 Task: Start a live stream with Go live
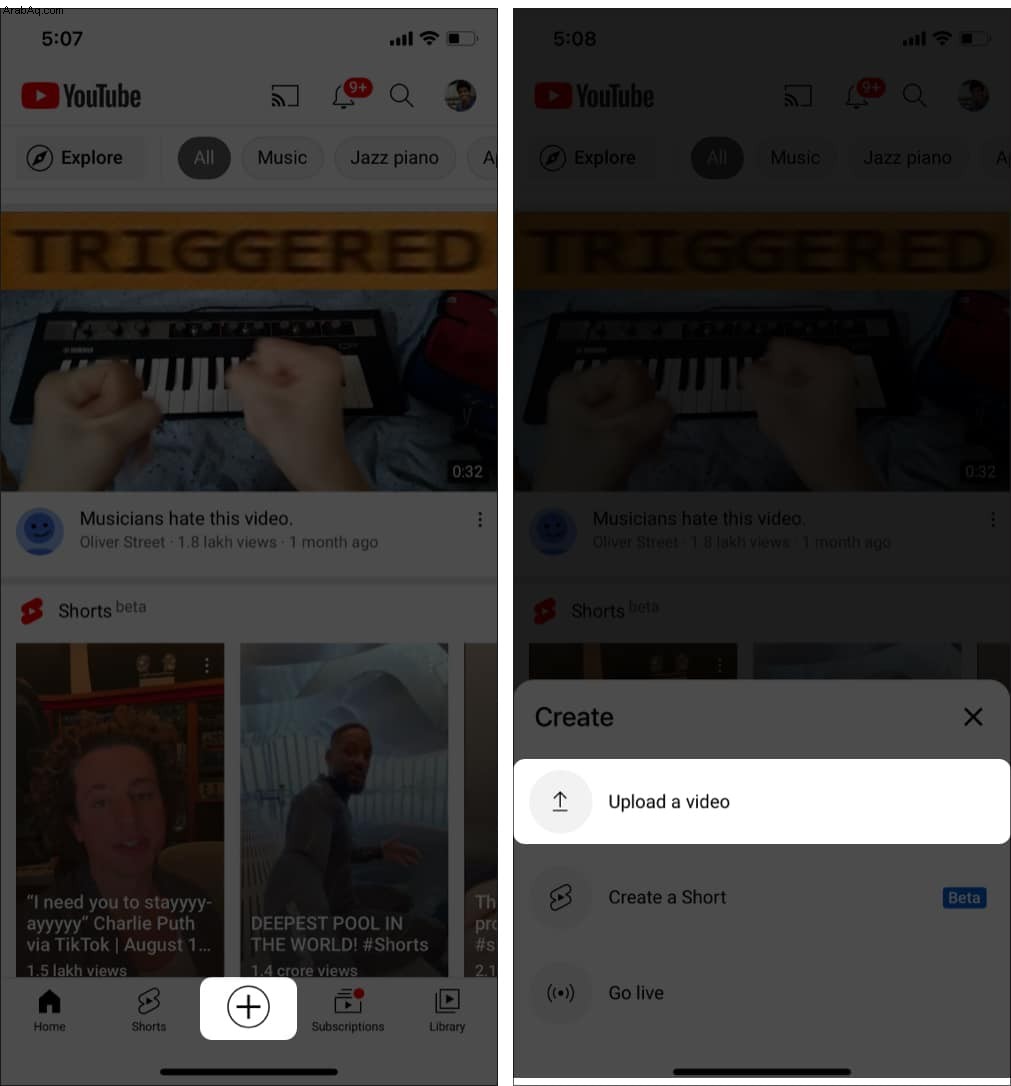636,993
